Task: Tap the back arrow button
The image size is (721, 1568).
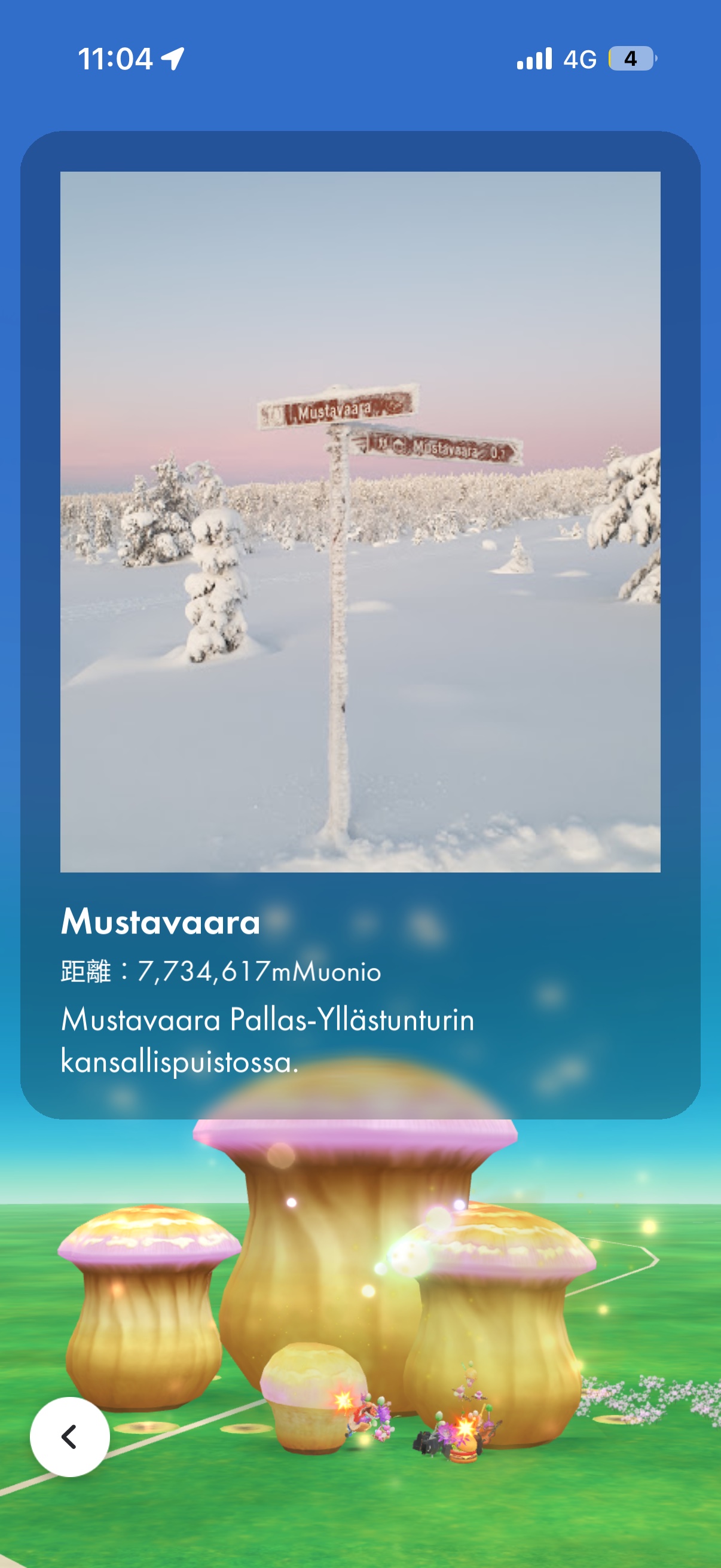Action: point(70,1436)
